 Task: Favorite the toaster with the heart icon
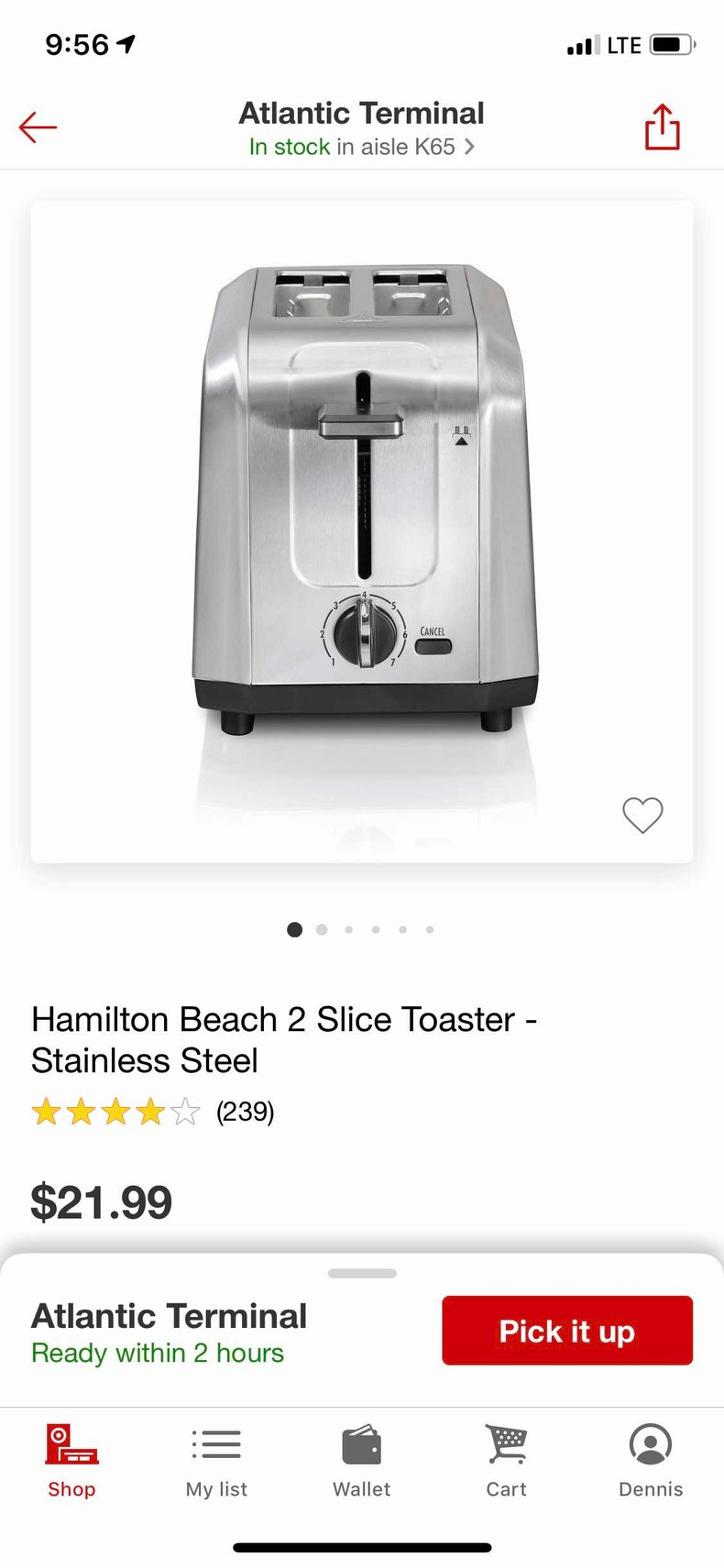(642, 815)
